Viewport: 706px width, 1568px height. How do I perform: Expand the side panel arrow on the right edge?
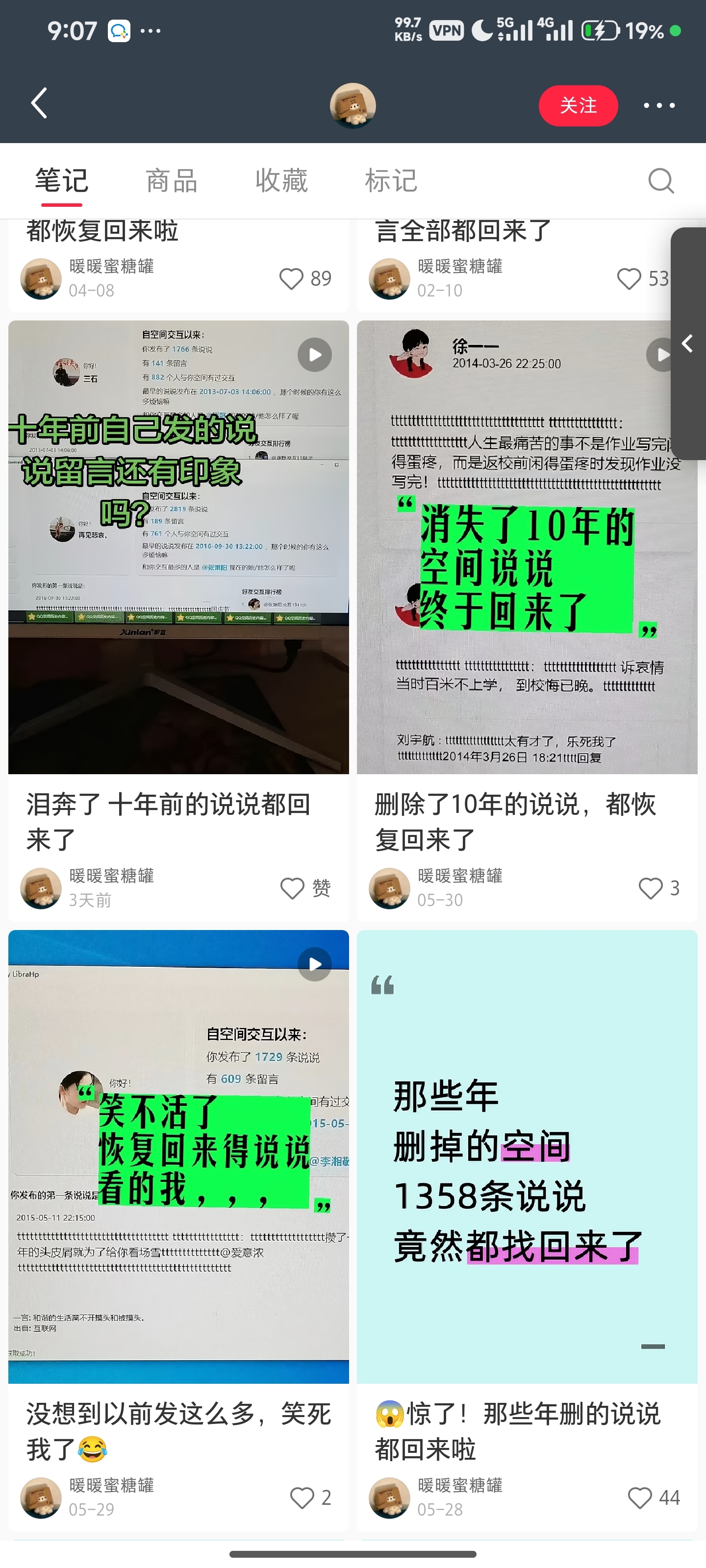[688, 344]
